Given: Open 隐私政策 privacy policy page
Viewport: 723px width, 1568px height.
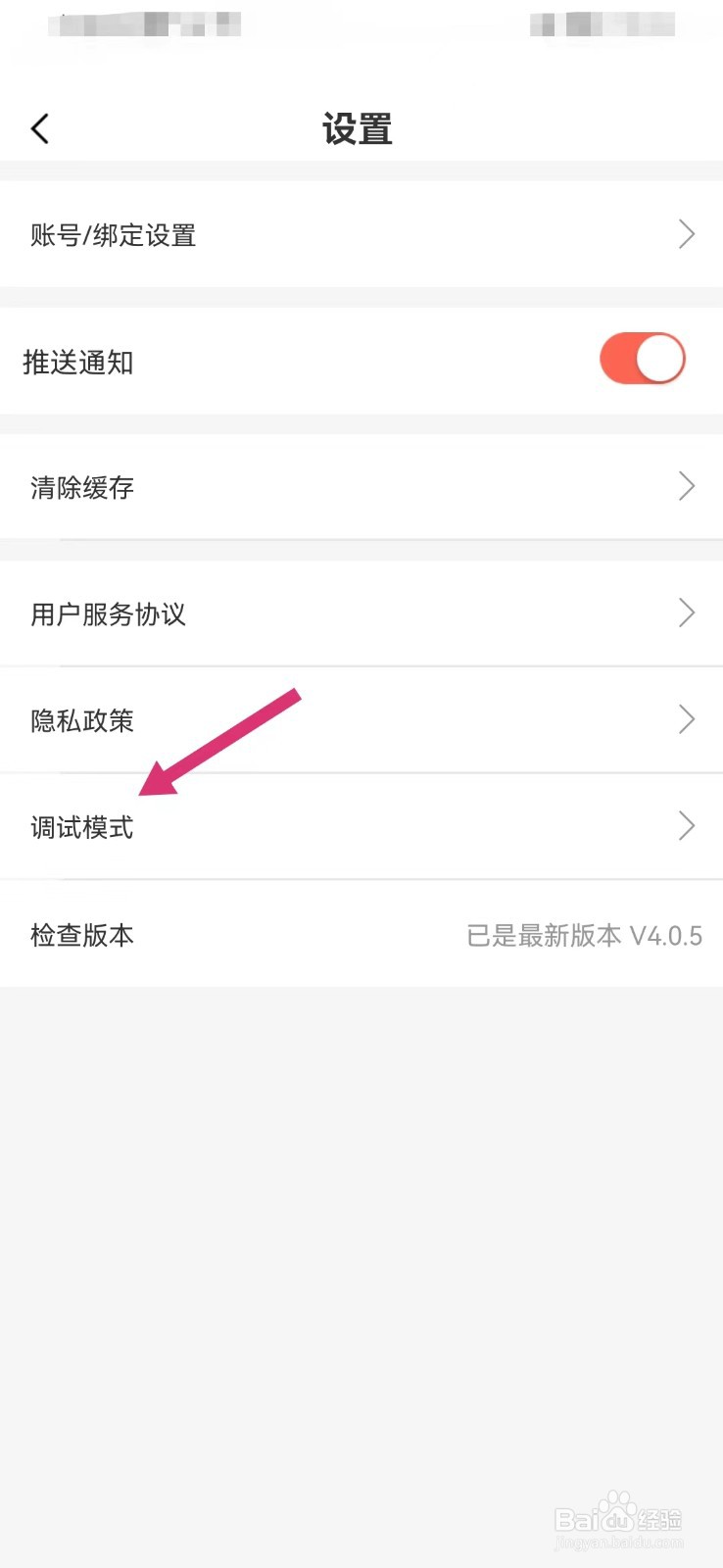Looking at the screenshot, I should (82, 720).
